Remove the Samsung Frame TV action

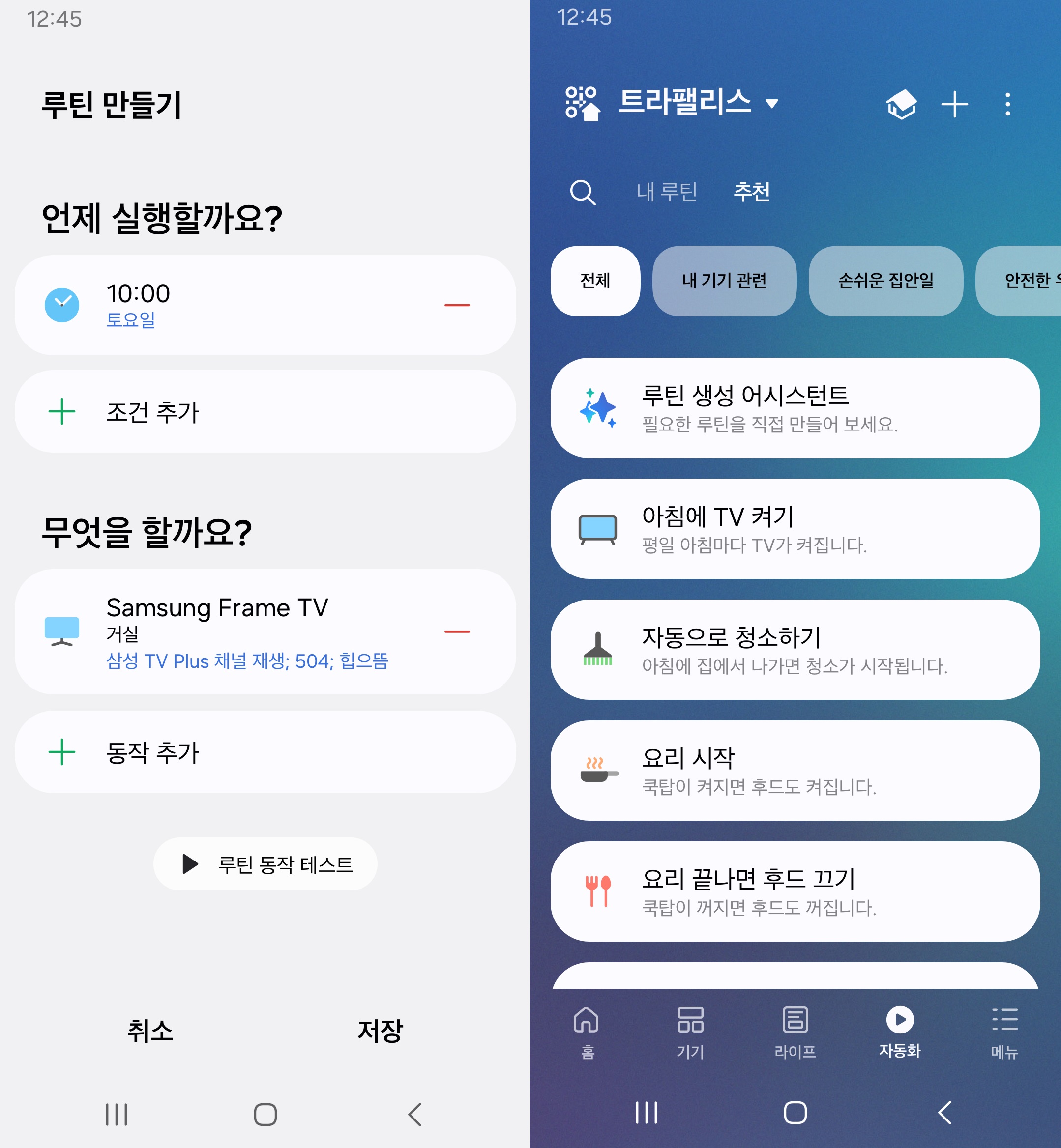click(456, 631)
